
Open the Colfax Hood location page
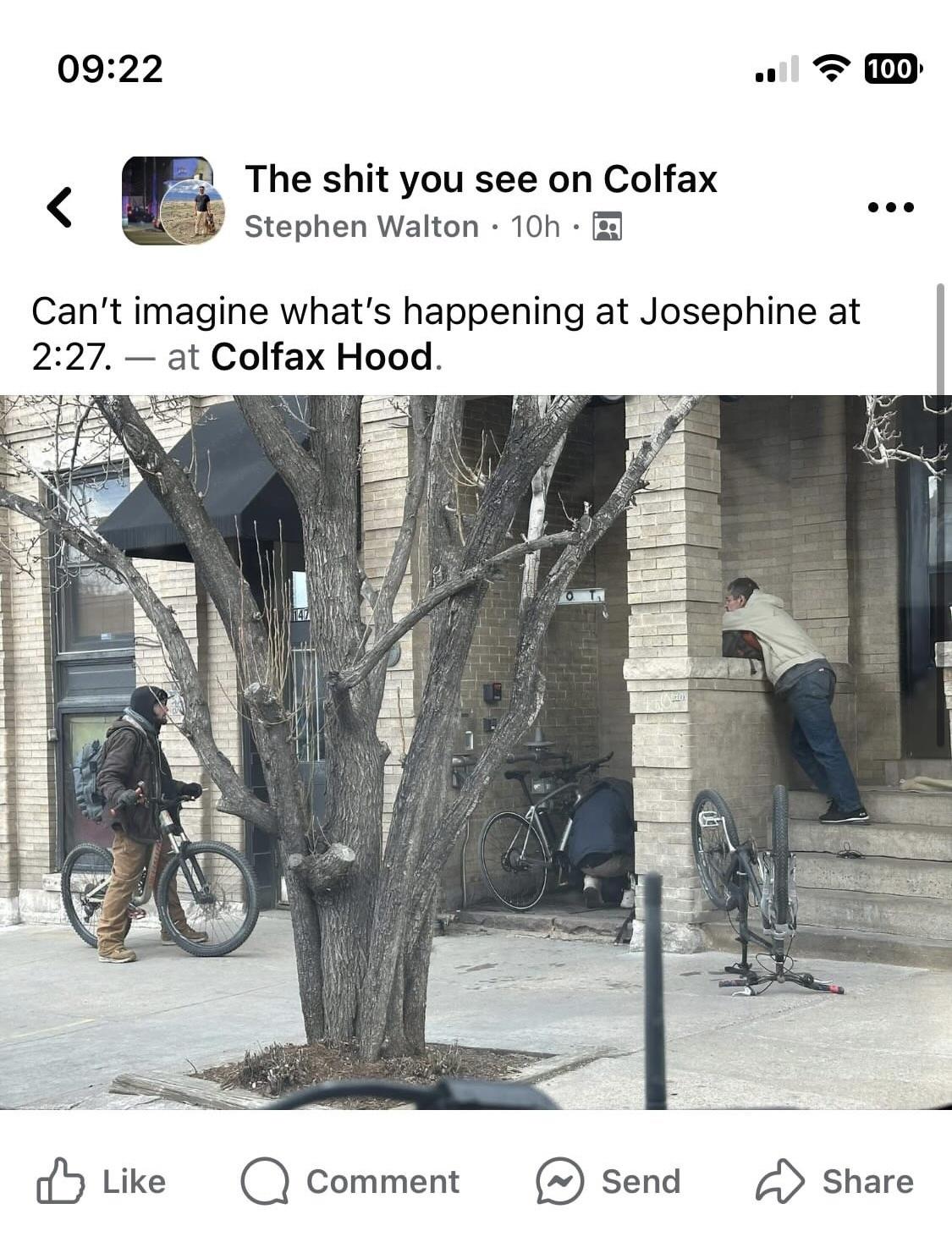[x=322, y=356]
